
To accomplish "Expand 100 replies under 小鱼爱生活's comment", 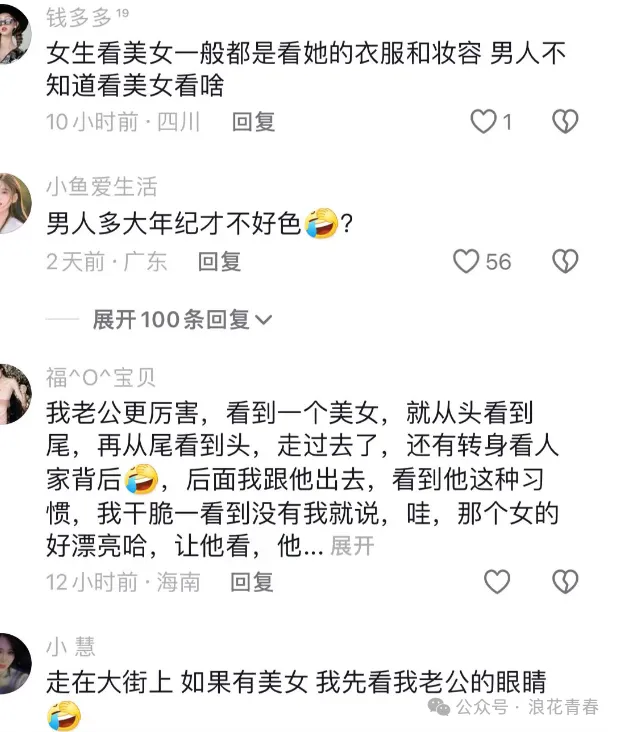I will (x=182, y=320).
